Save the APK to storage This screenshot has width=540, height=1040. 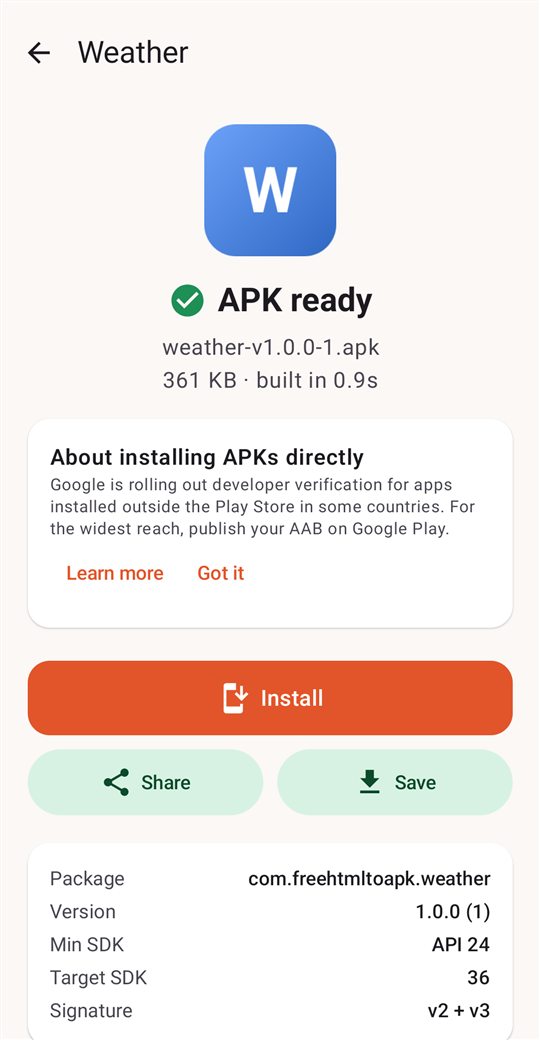click(x=395, y=783)
